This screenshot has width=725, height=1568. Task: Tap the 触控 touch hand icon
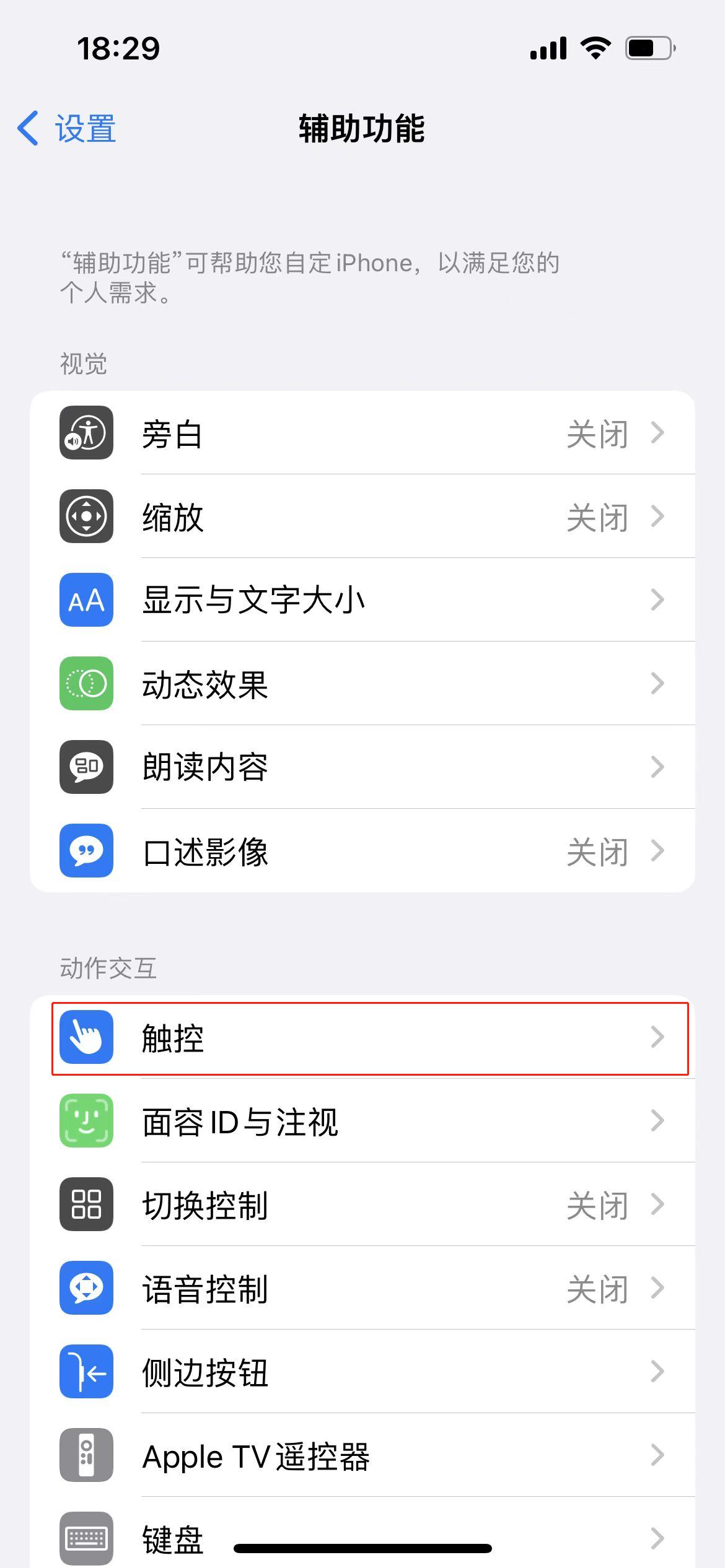coord(86,1039)
